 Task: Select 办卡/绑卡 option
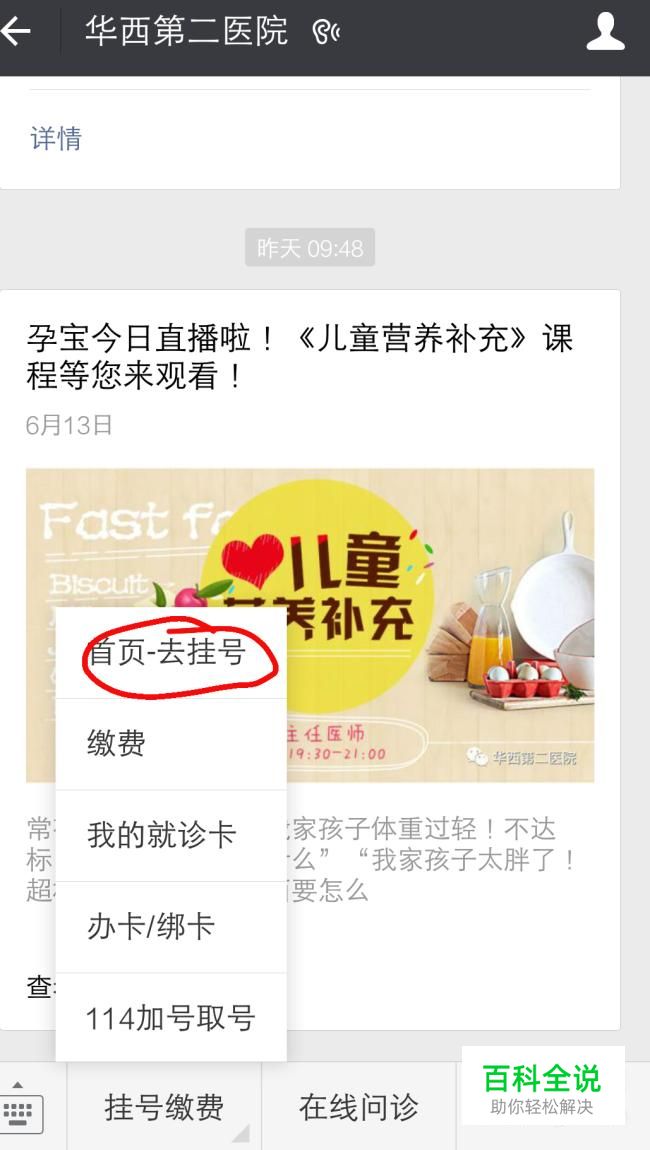point(151,927)
